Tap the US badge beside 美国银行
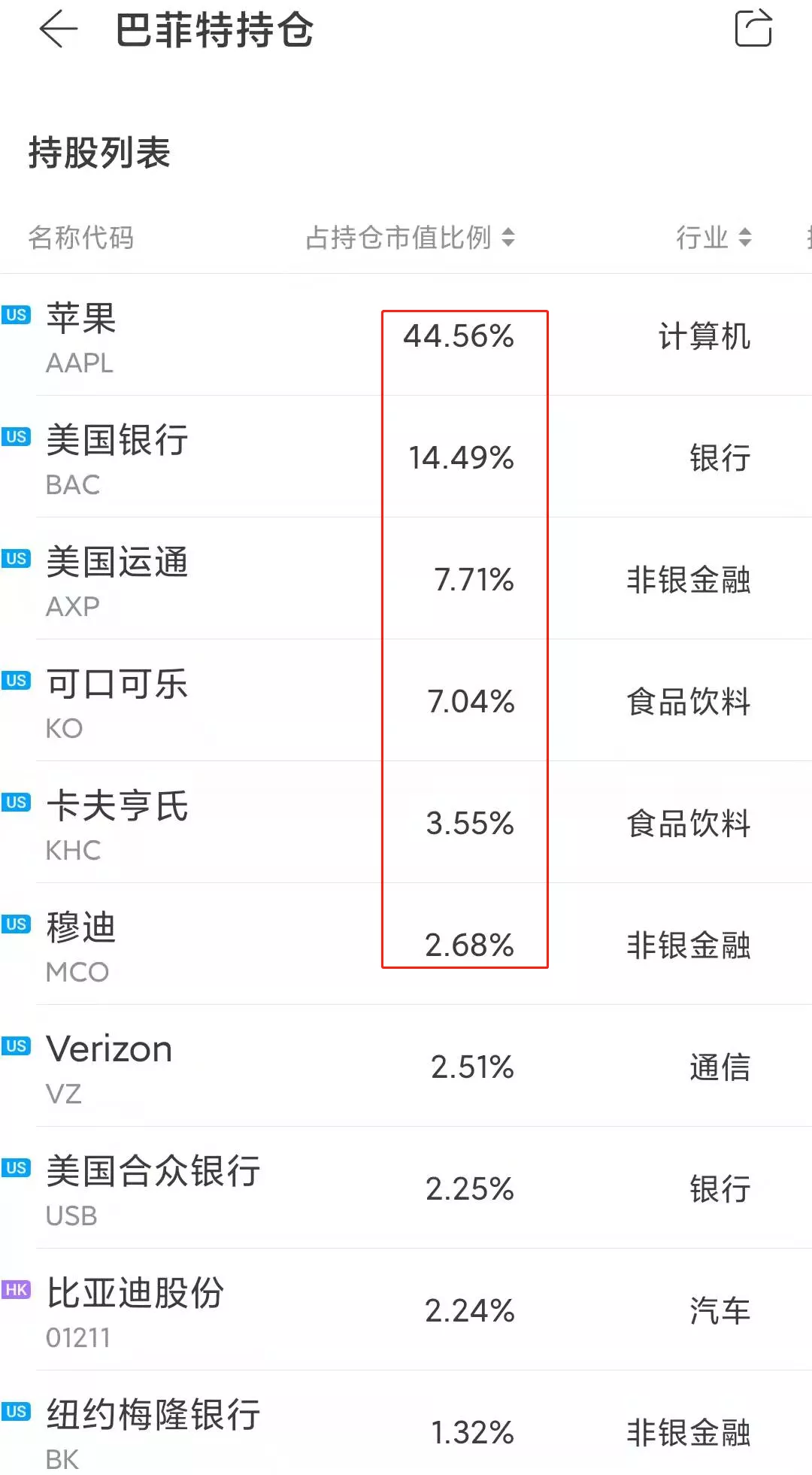Image resolution: width=812 pixels, height=1475 pixels. [x=15, y=435]
